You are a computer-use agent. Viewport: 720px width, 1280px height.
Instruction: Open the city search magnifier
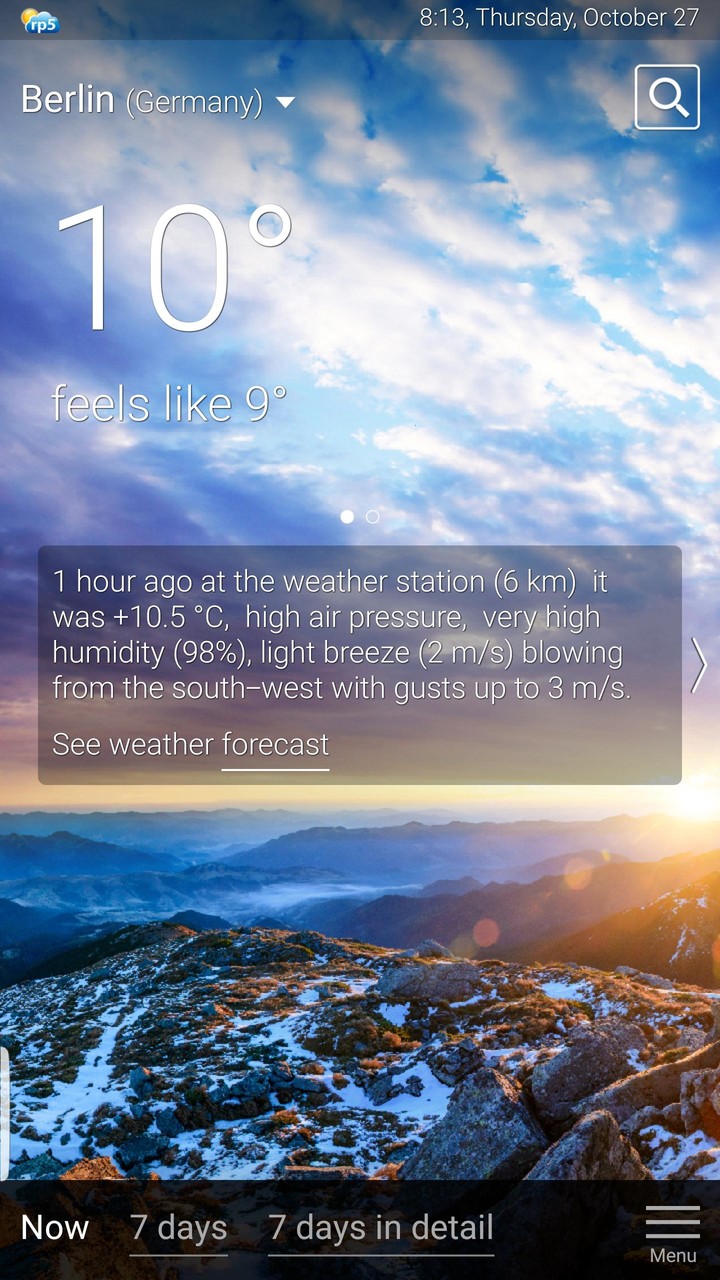[x=667, y=97]
